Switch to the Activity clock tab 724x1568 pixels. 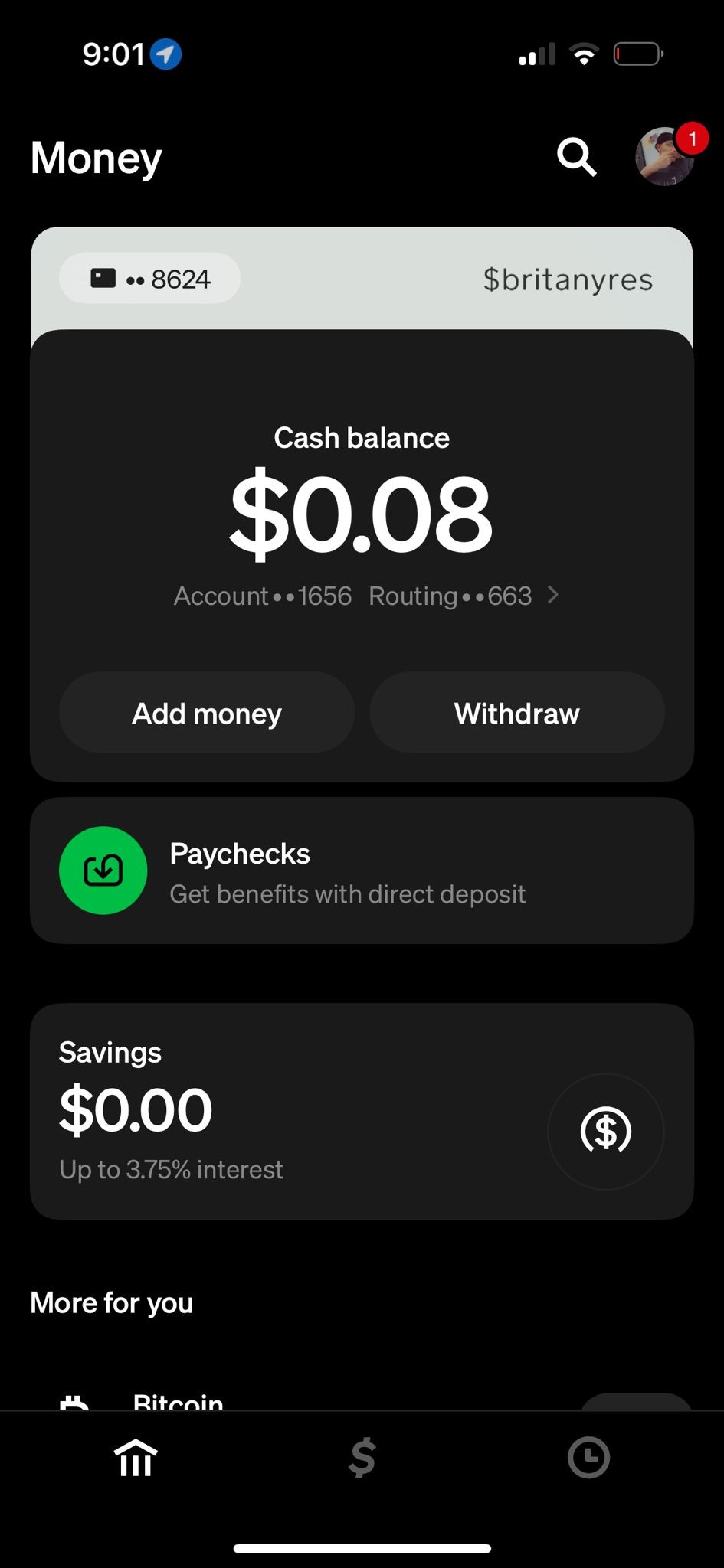pos(588,1457)
